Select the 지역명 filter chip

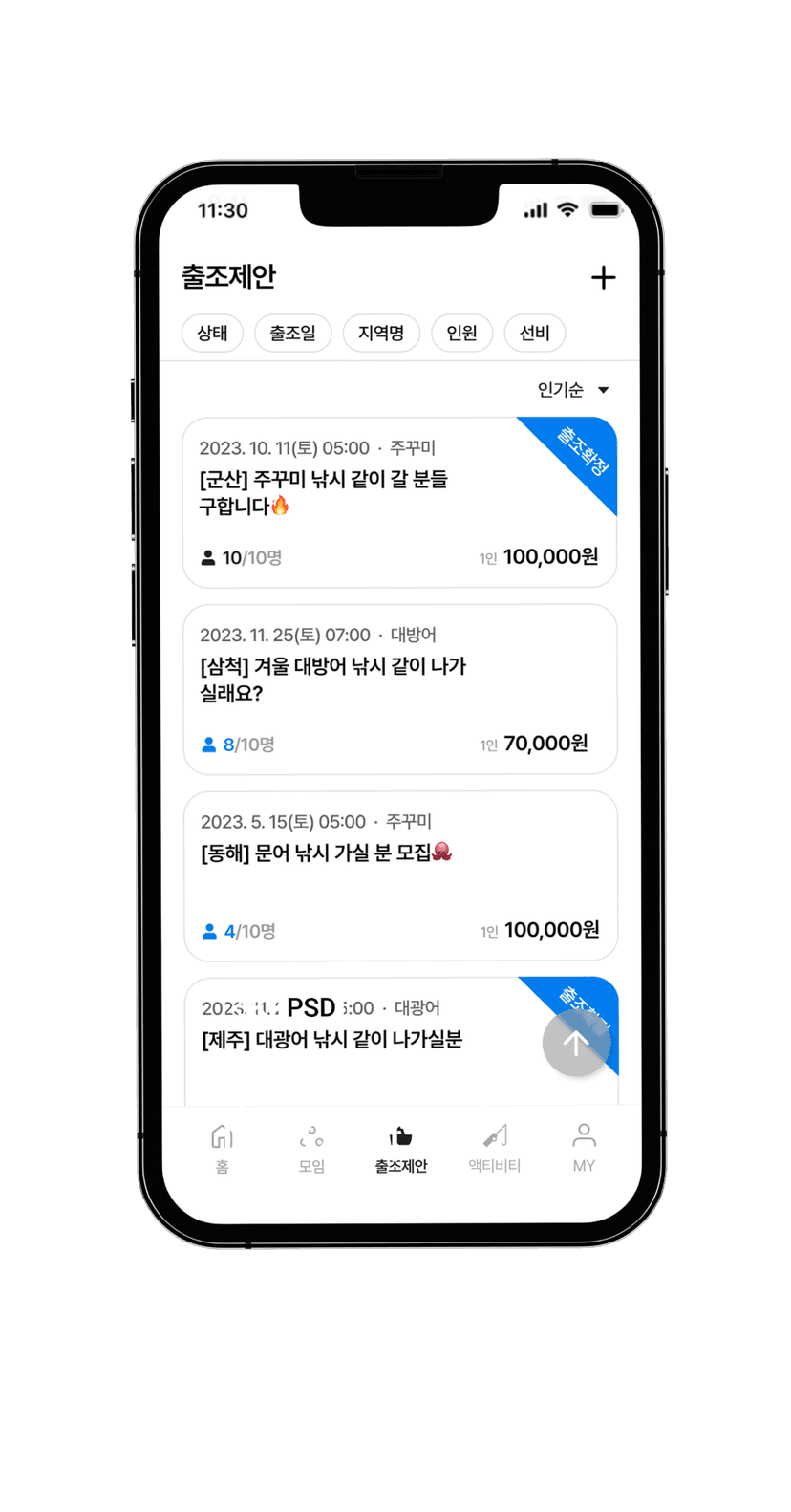381,333
